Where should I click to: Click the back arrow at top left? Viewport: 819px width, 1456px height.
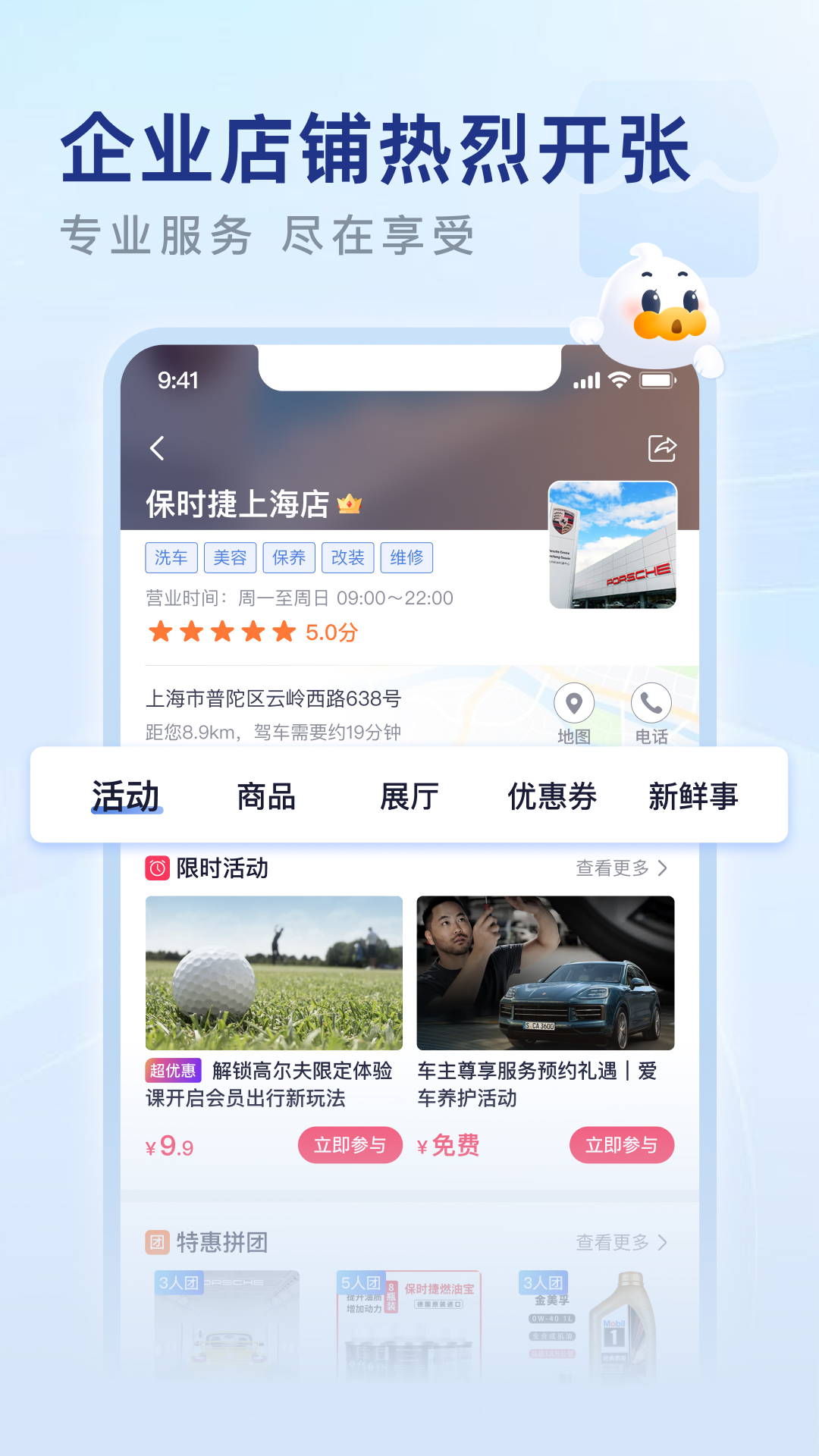pos(157,447)
